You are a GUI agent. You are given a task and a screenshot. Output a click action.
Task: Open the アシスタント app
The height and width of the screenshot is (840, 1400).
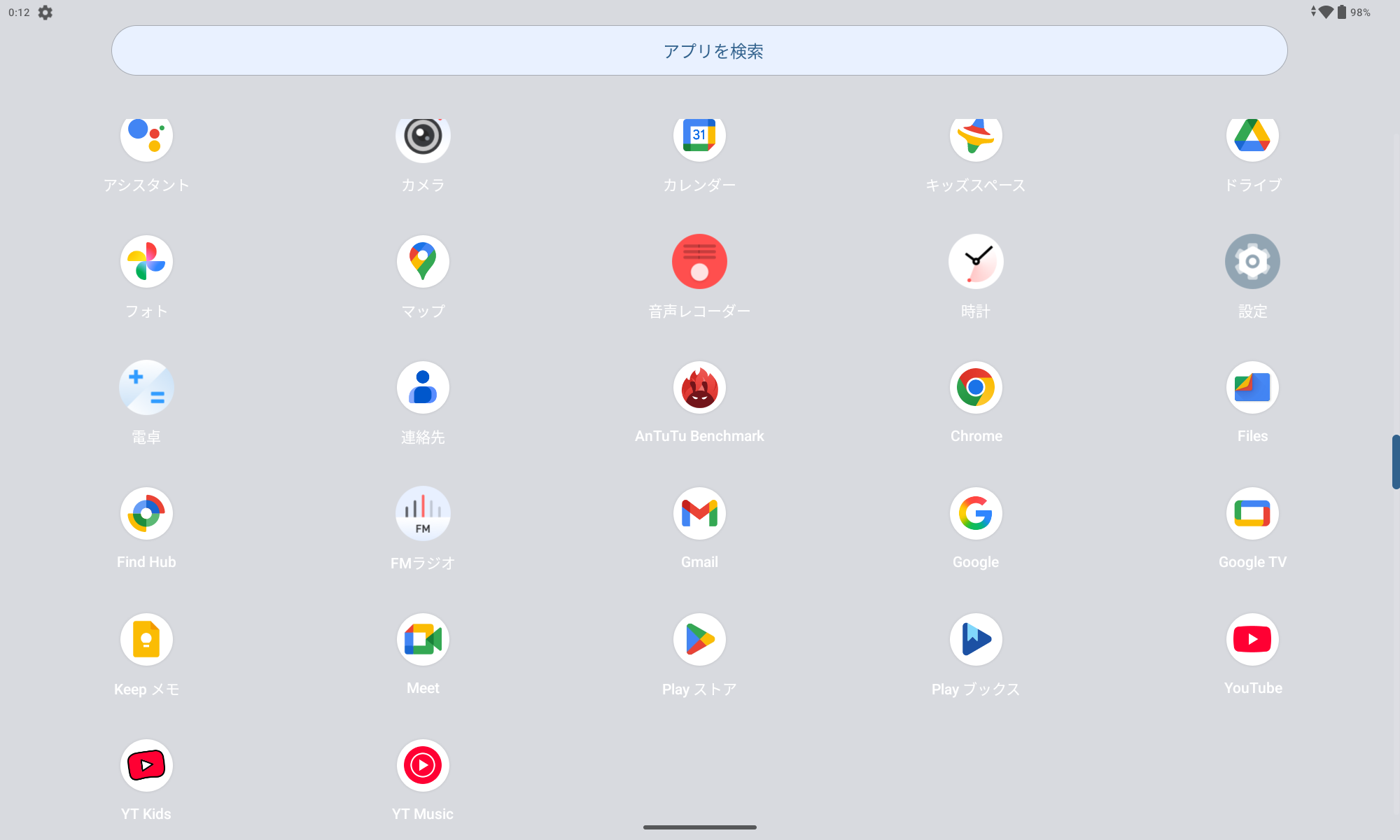(146, 139)
